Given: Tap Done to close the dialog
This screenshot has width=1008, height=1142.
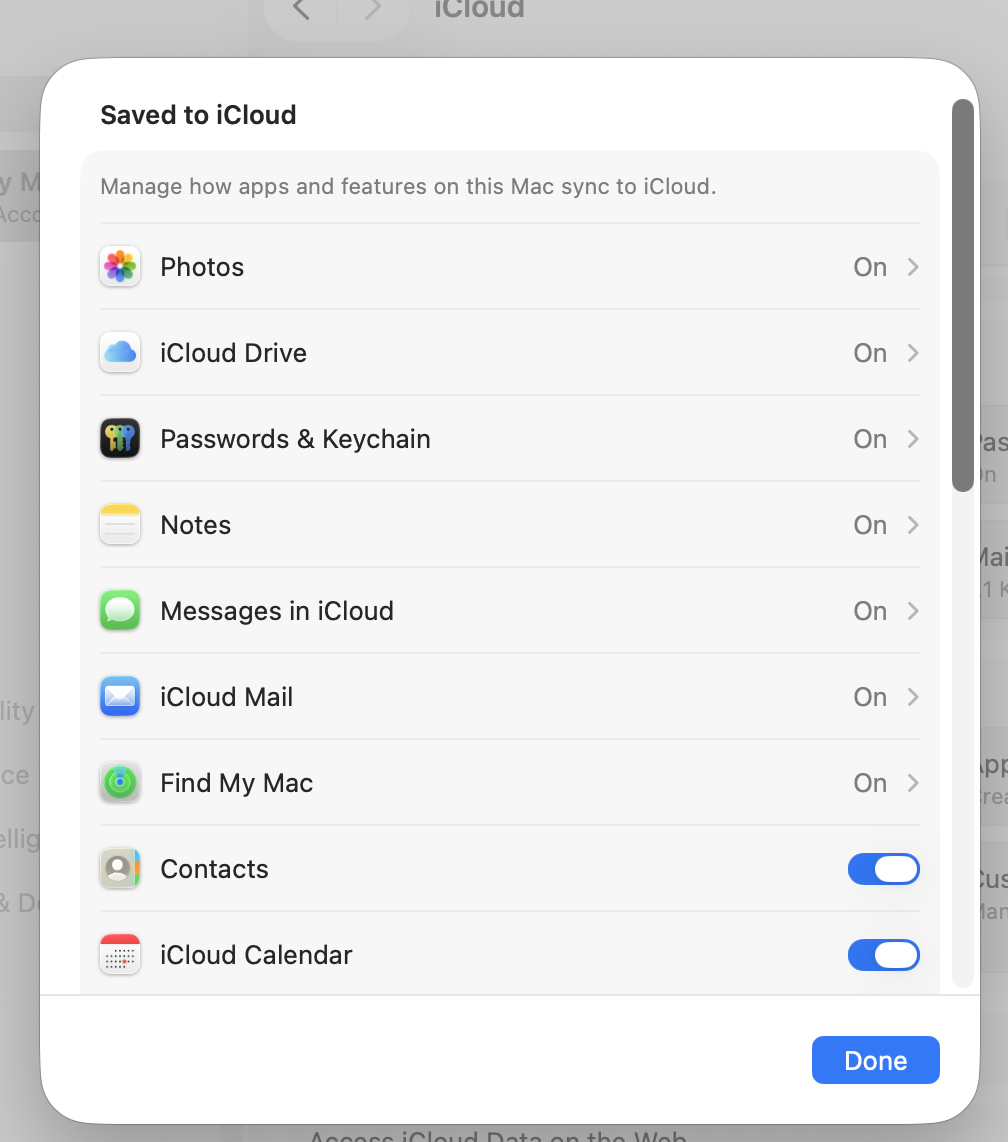Looking at the screenshot, I should 875,1060.
